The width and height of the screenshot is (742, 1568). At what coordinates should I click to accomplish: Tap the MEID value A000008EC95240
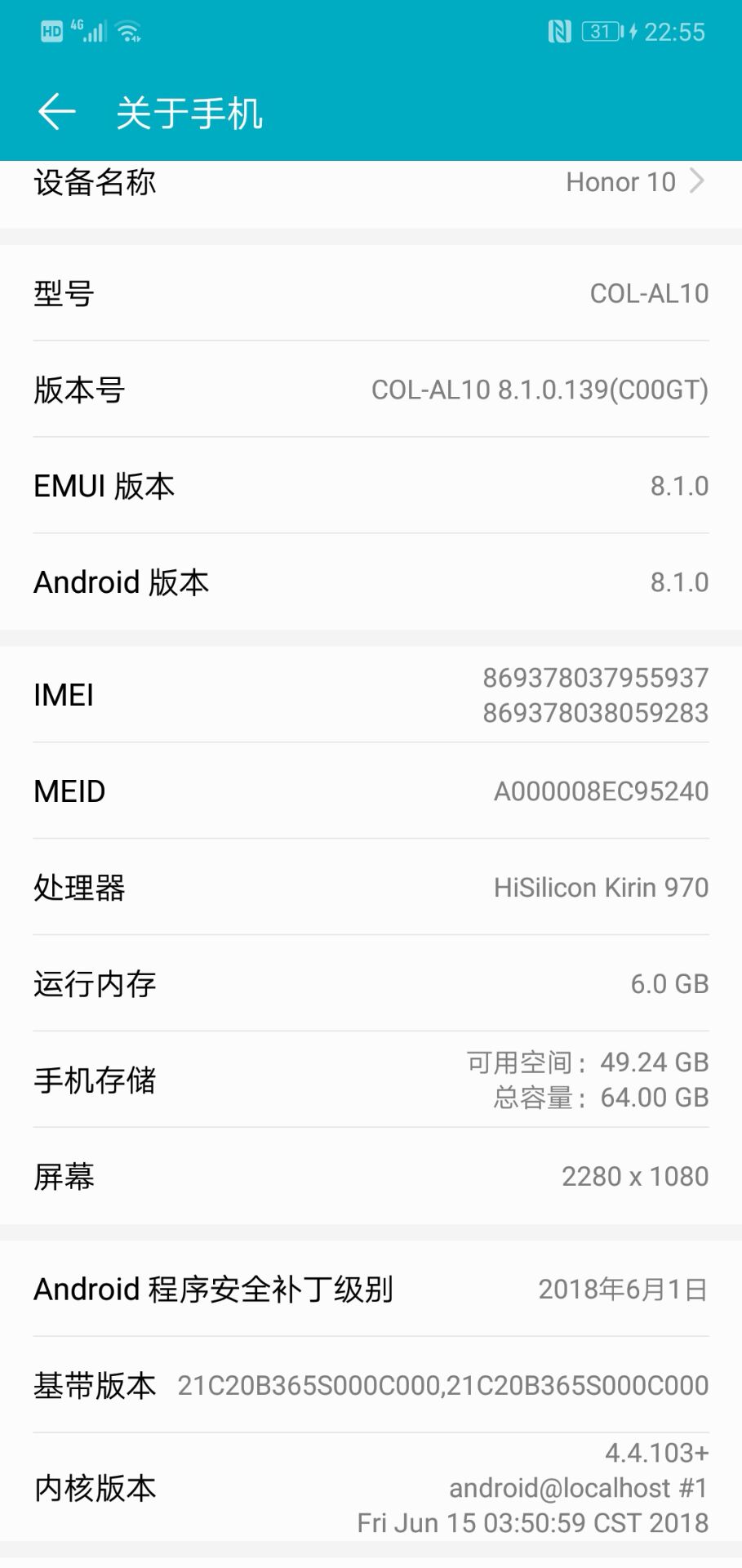[x=602, y=791]
